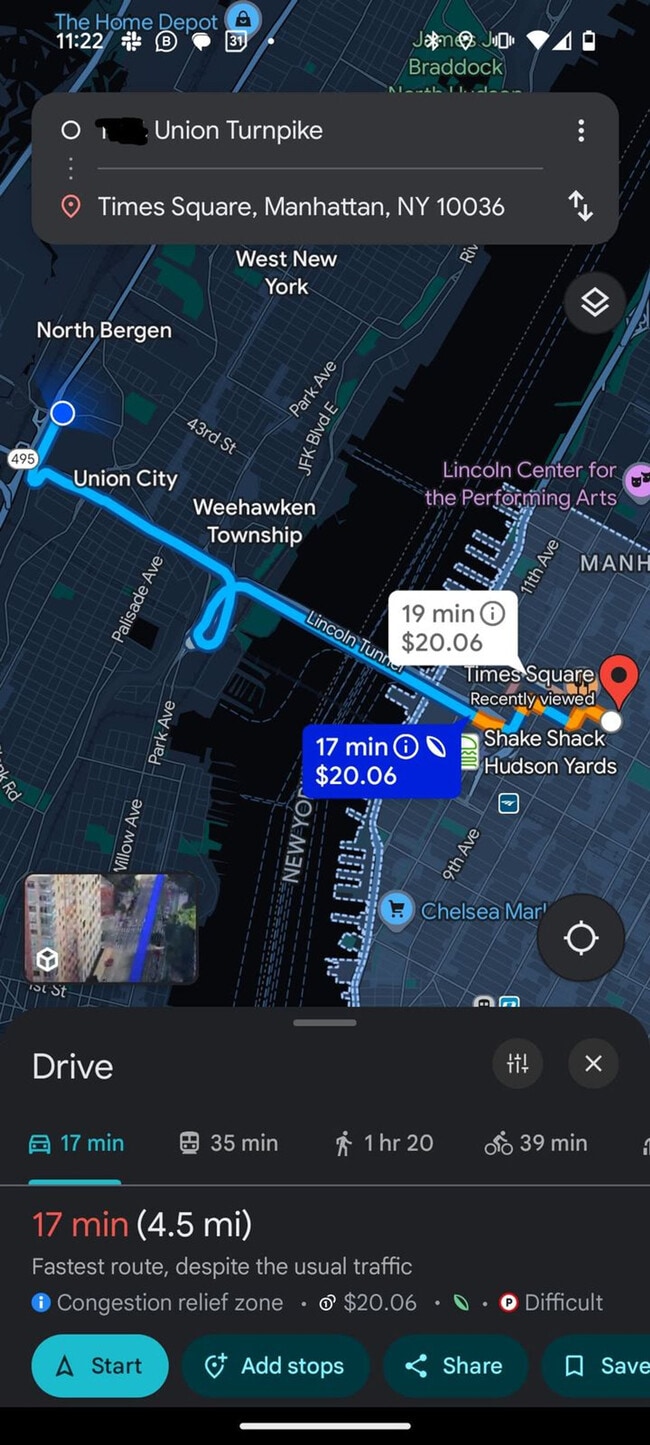Open the overflow menu in directions box

click(581, 131)
